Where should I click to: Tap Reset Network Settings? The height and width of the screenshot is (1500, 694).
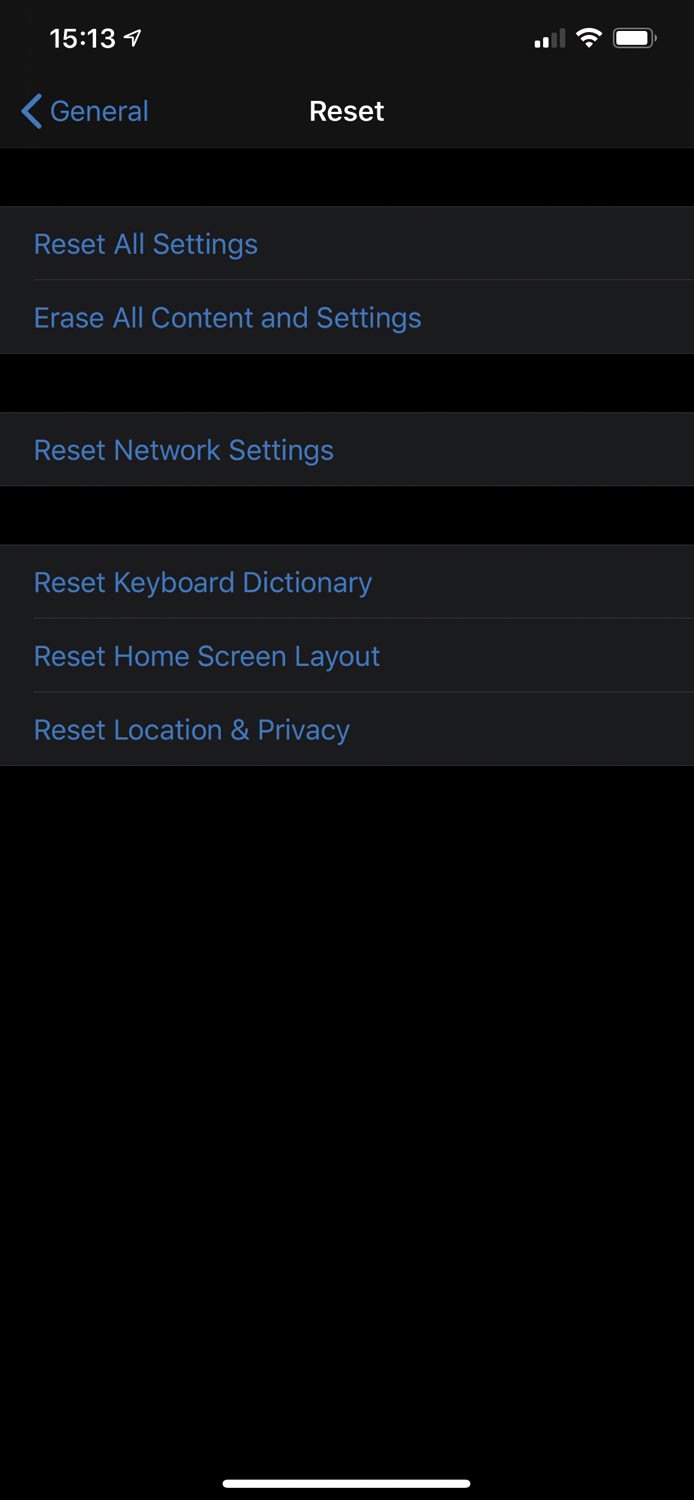(347, 450)
